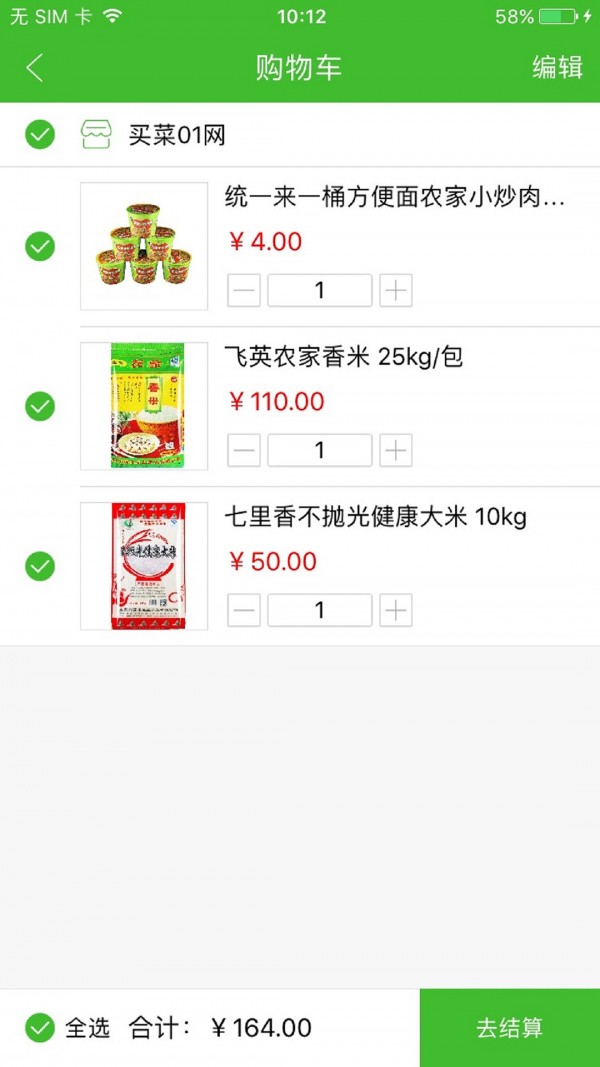This screenshot has width=600, height=1067.
Task: Deselect the 统一来一桶方便面 item
Action: pos(40,246)
